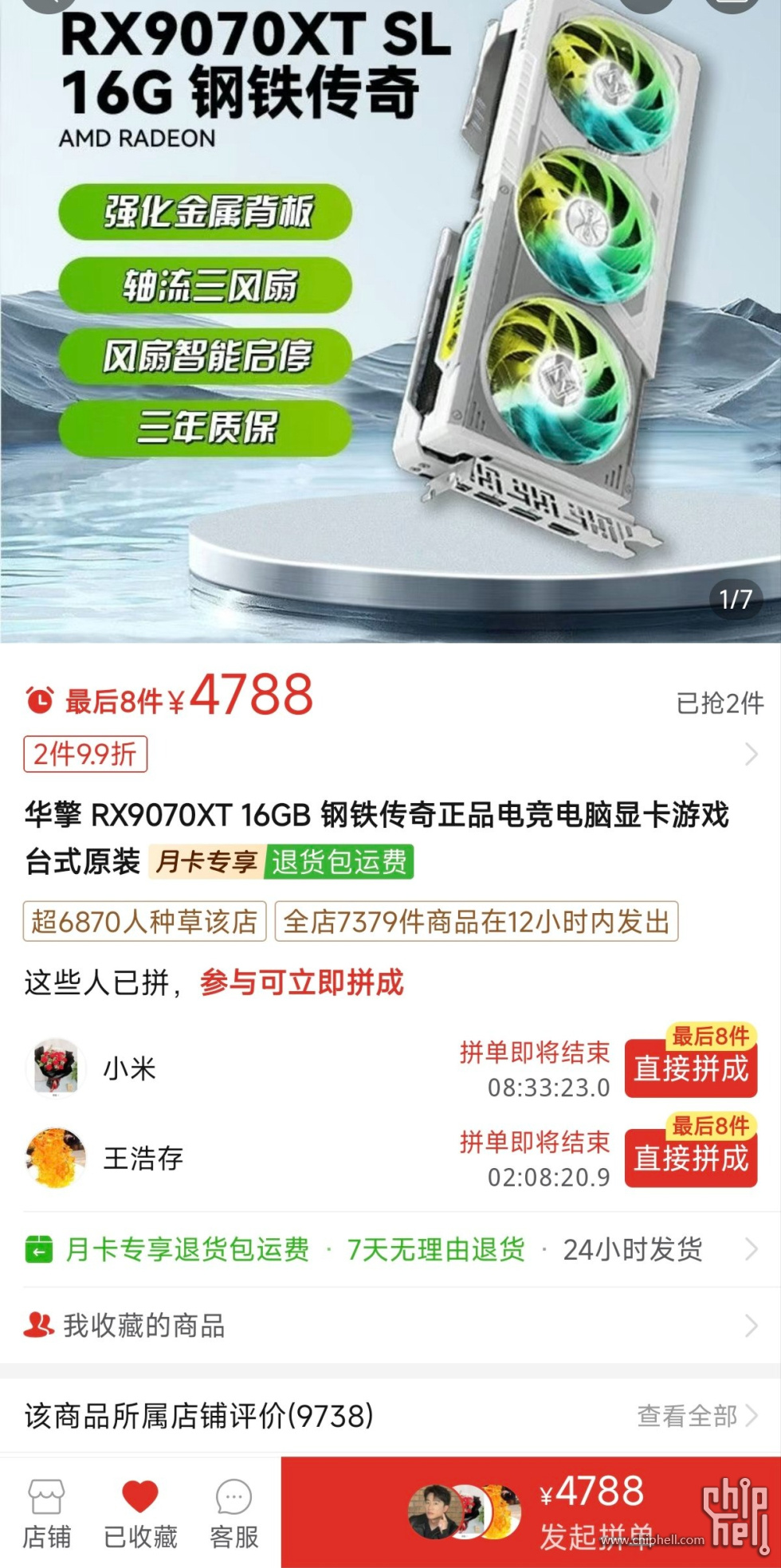
Task: Open the product image gallery
Action: pos(390,319)
